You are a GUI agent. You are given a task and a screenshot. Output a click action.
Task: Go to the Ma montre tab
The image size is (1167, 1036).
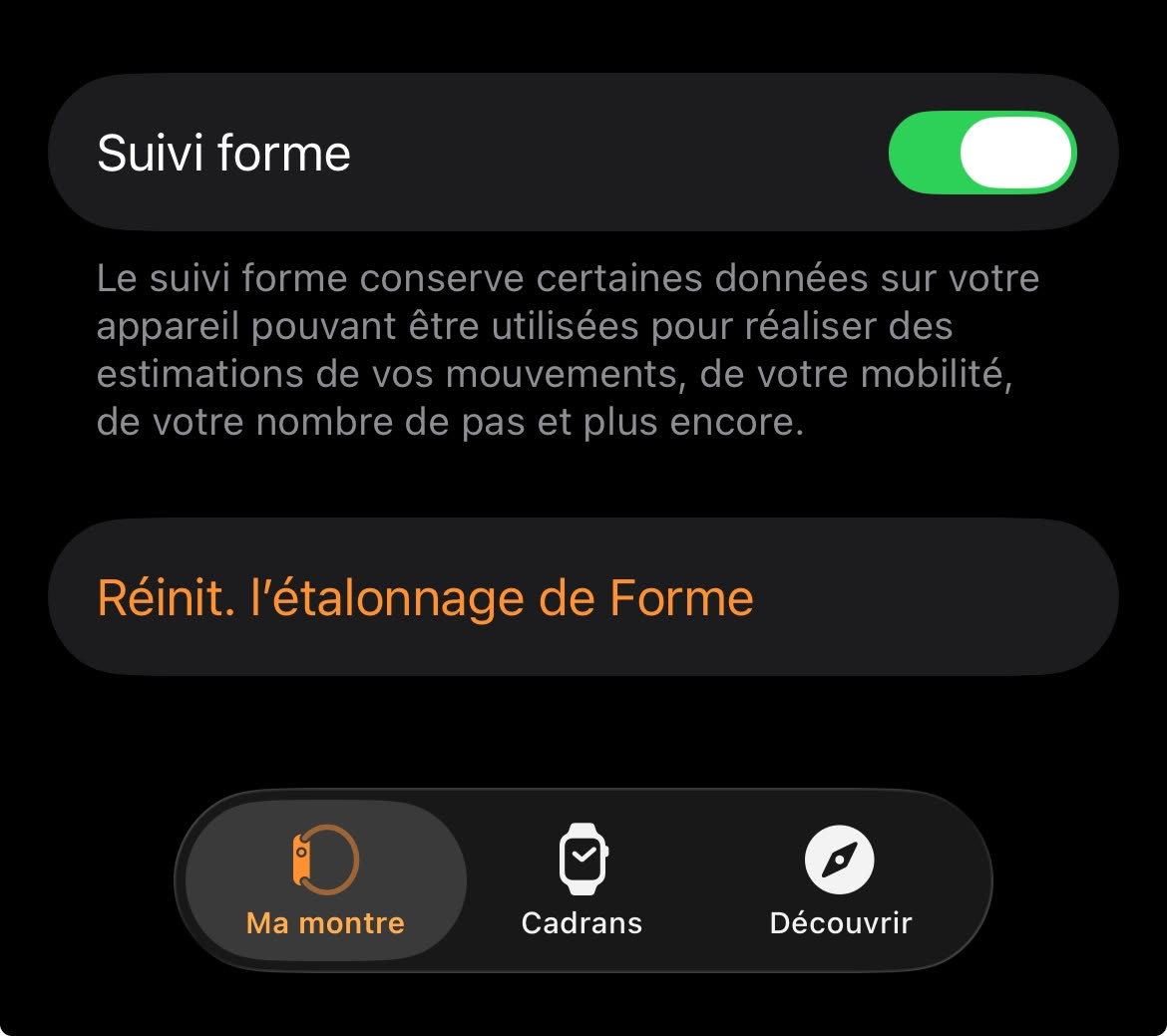325,880
